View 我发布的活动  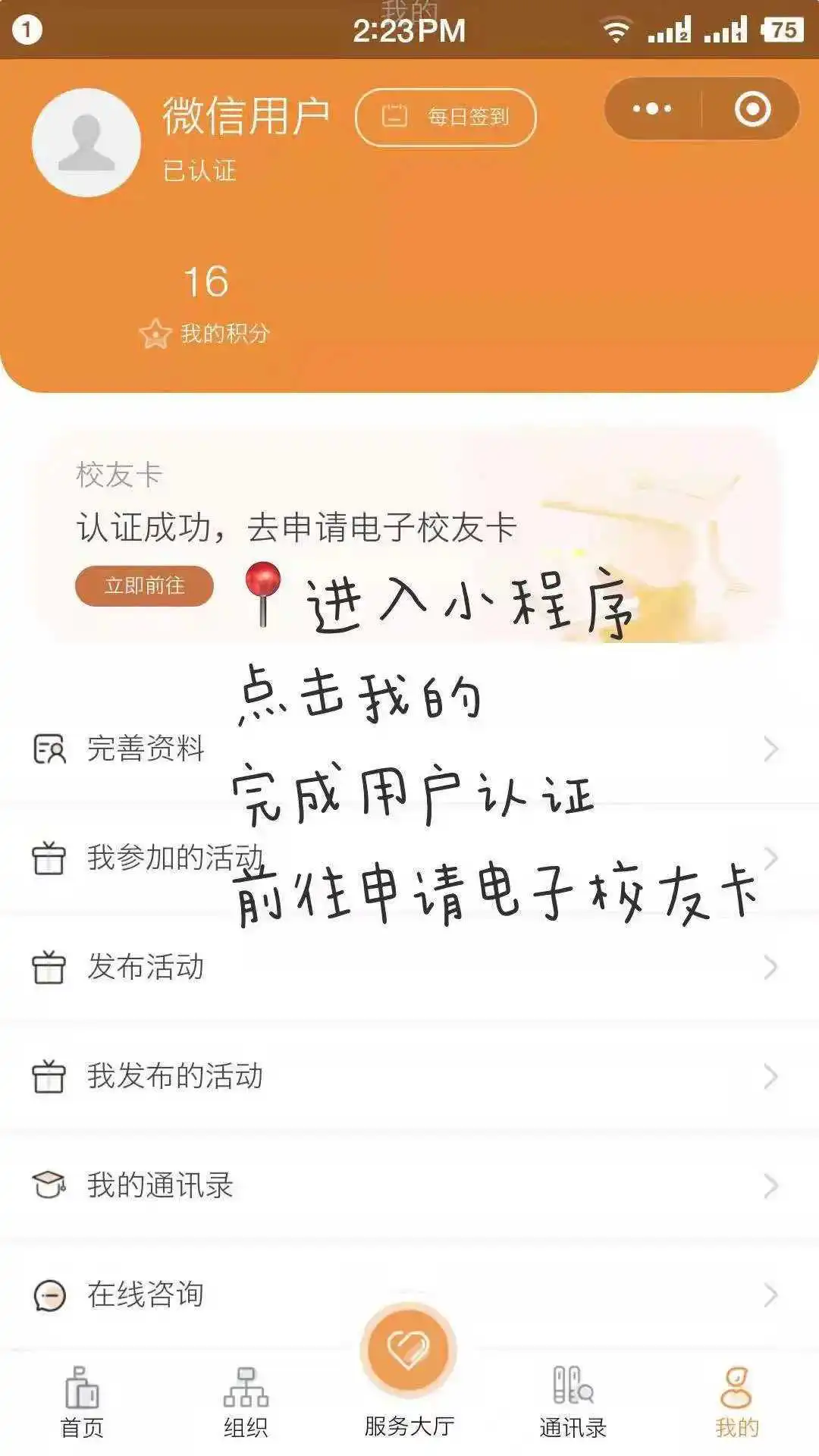click(409, 1077)
